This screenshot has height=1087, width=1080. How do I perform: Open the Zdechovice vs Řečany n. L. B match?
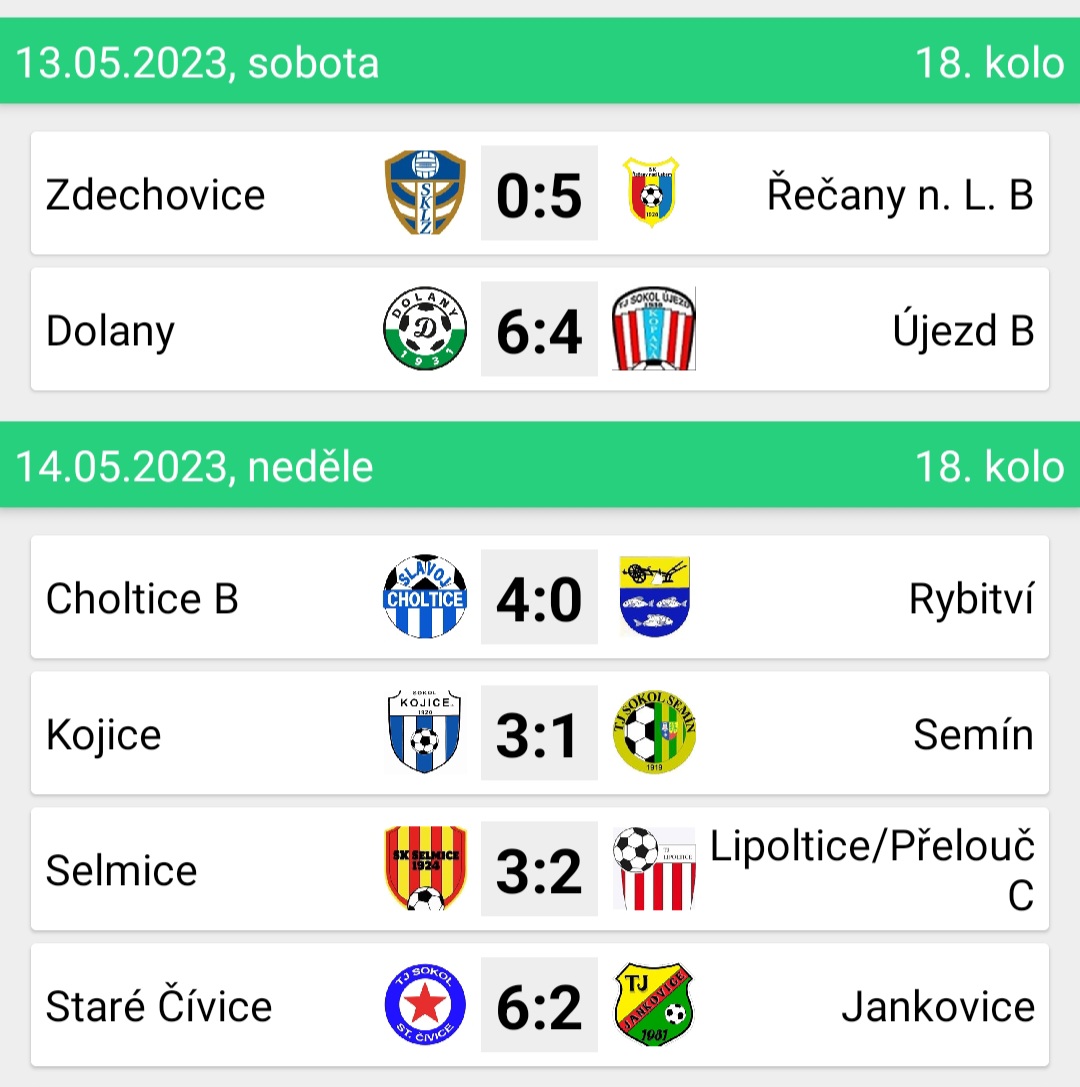(x=539, y=194)
